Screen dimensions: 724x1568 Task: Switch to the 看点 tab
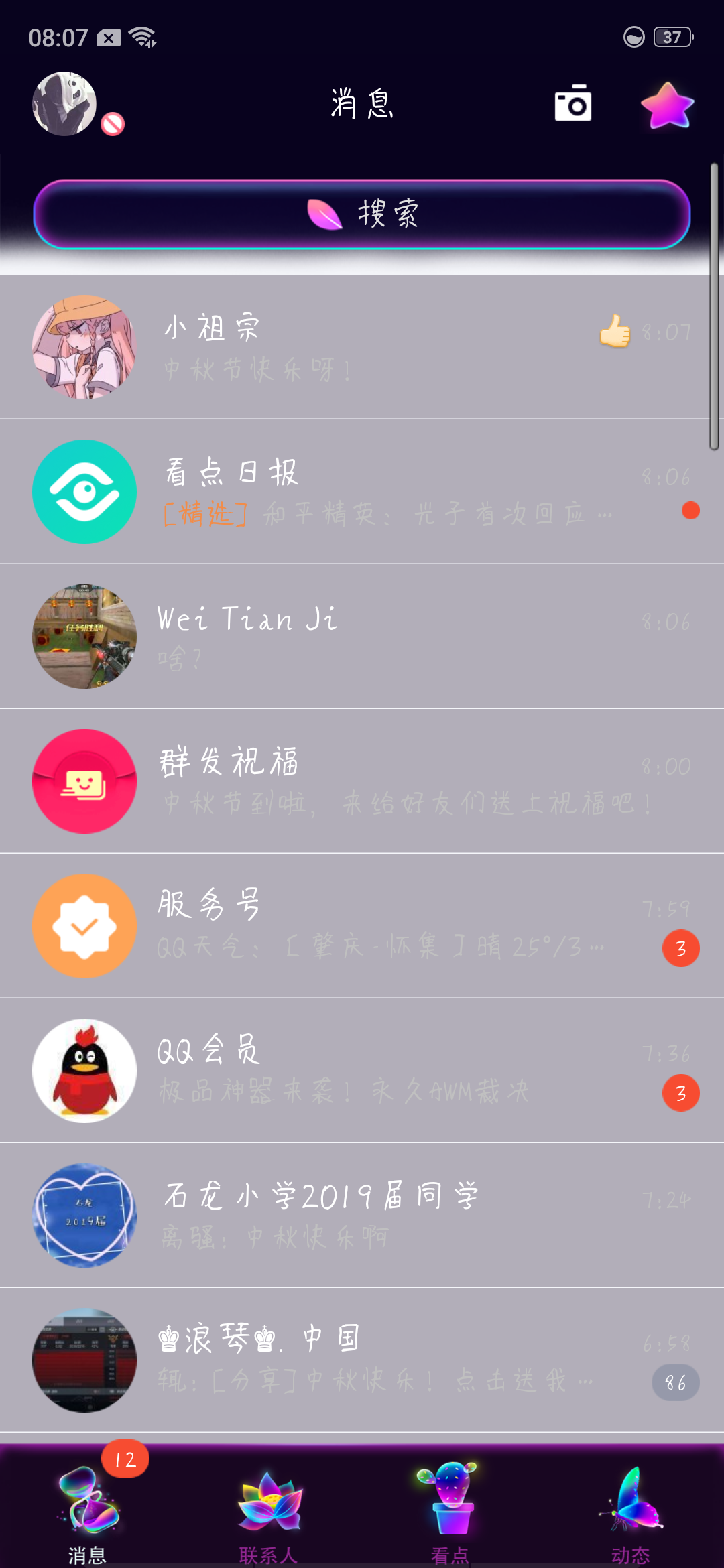450,1516
